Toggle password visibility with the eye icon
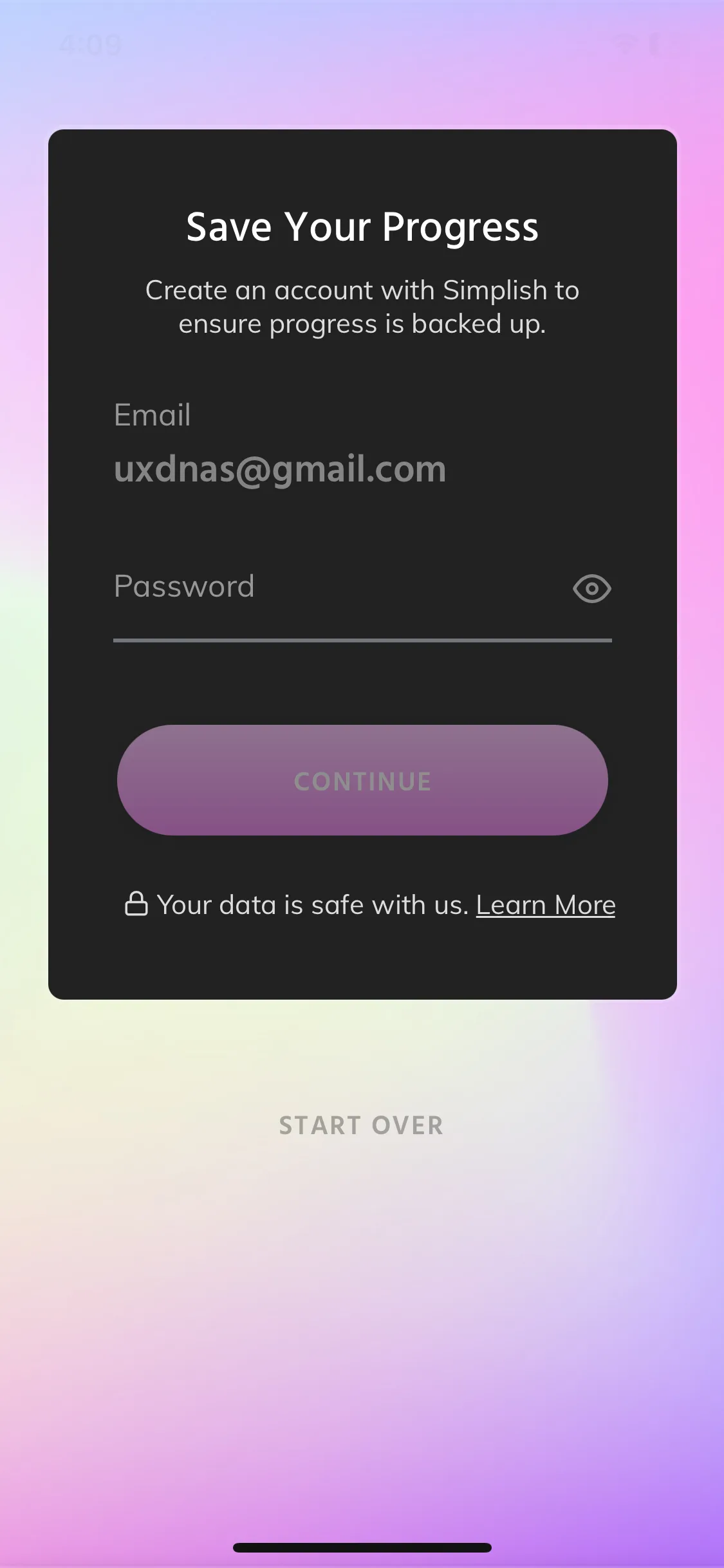The image size is (724, 1568). (591, 588)
